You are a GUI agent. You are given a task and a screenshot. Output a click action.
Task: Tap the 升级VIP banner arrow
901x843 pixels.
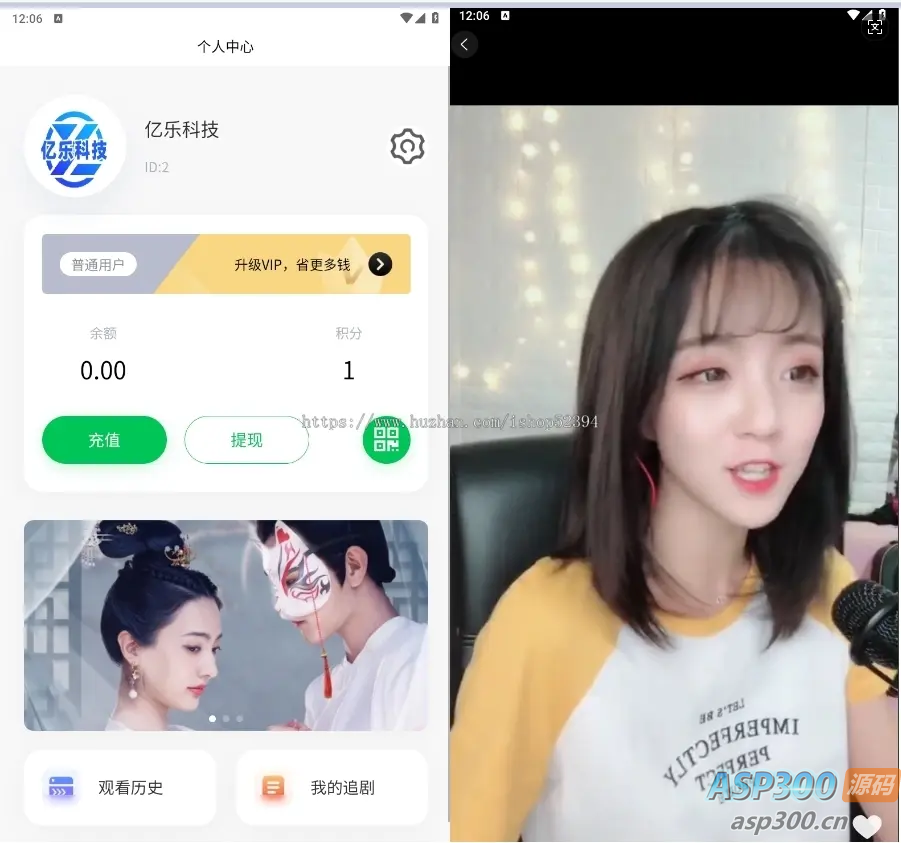(x=380, y=264)
